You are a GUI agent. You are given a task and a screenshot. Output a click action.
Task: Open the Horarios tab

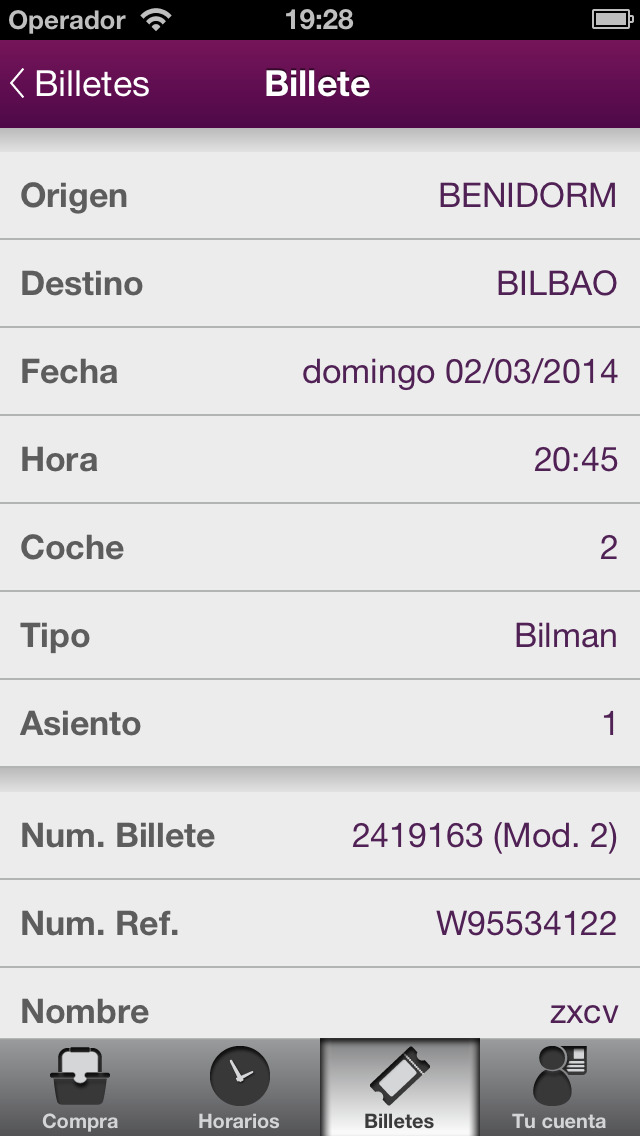pos(239,1087)
